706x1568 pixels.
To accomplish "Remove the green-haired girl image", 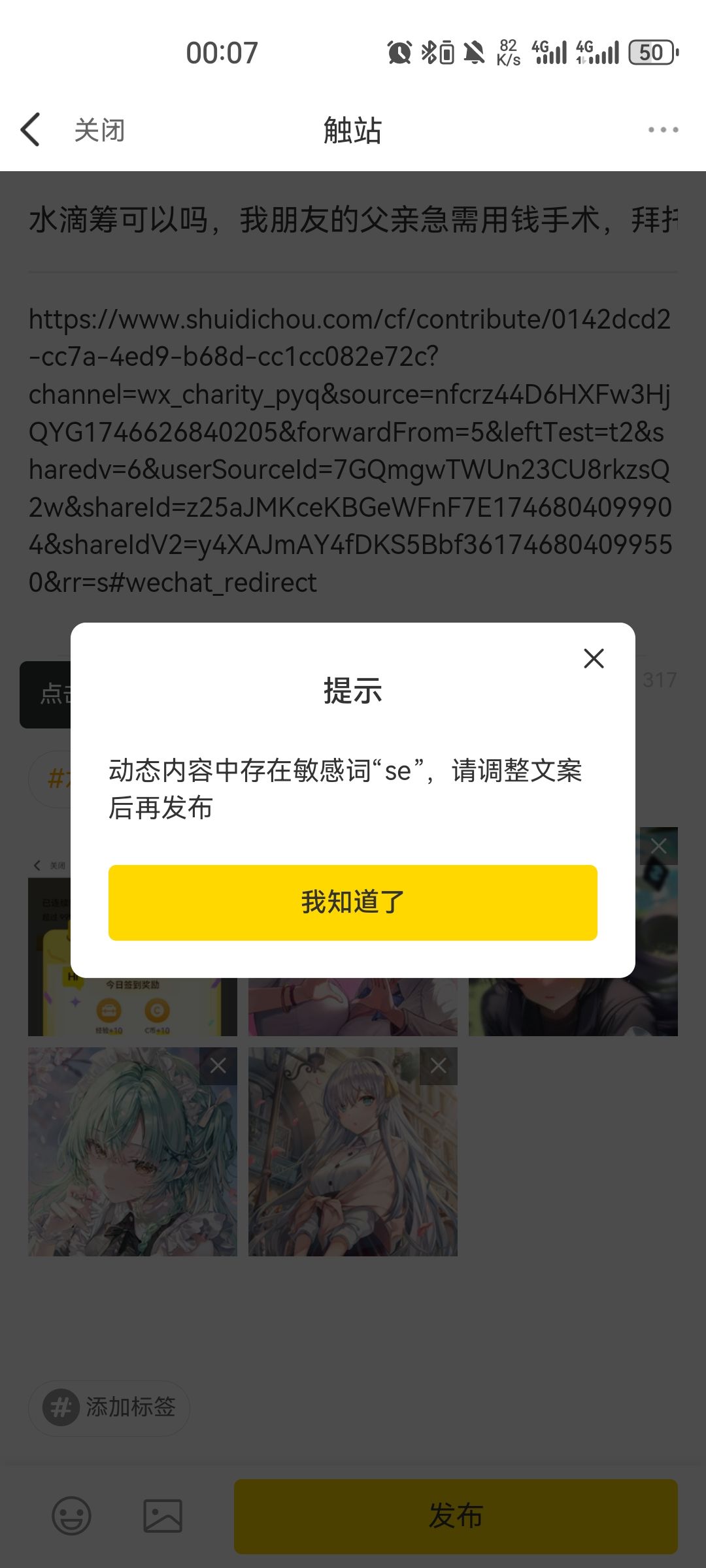I will [x=218, y=1066].
